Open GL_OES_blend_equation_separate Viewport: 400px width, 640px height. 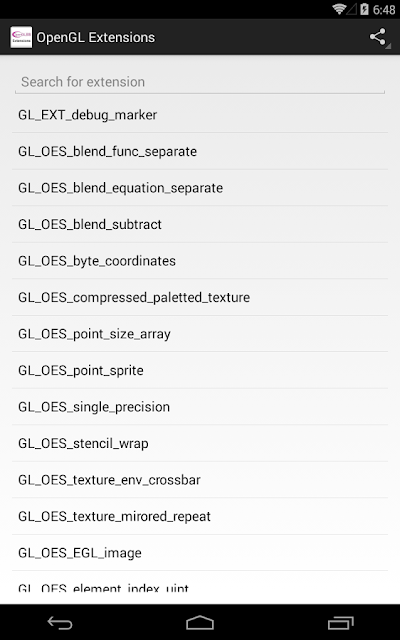[x=200, y=188]
